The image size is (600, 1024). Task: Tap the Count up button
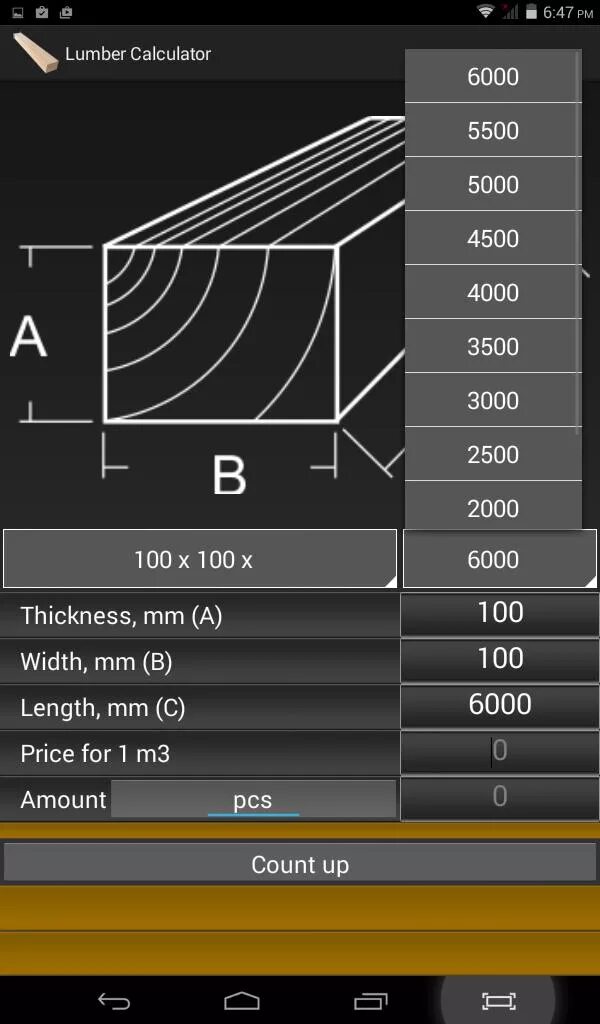coord(300,864)
